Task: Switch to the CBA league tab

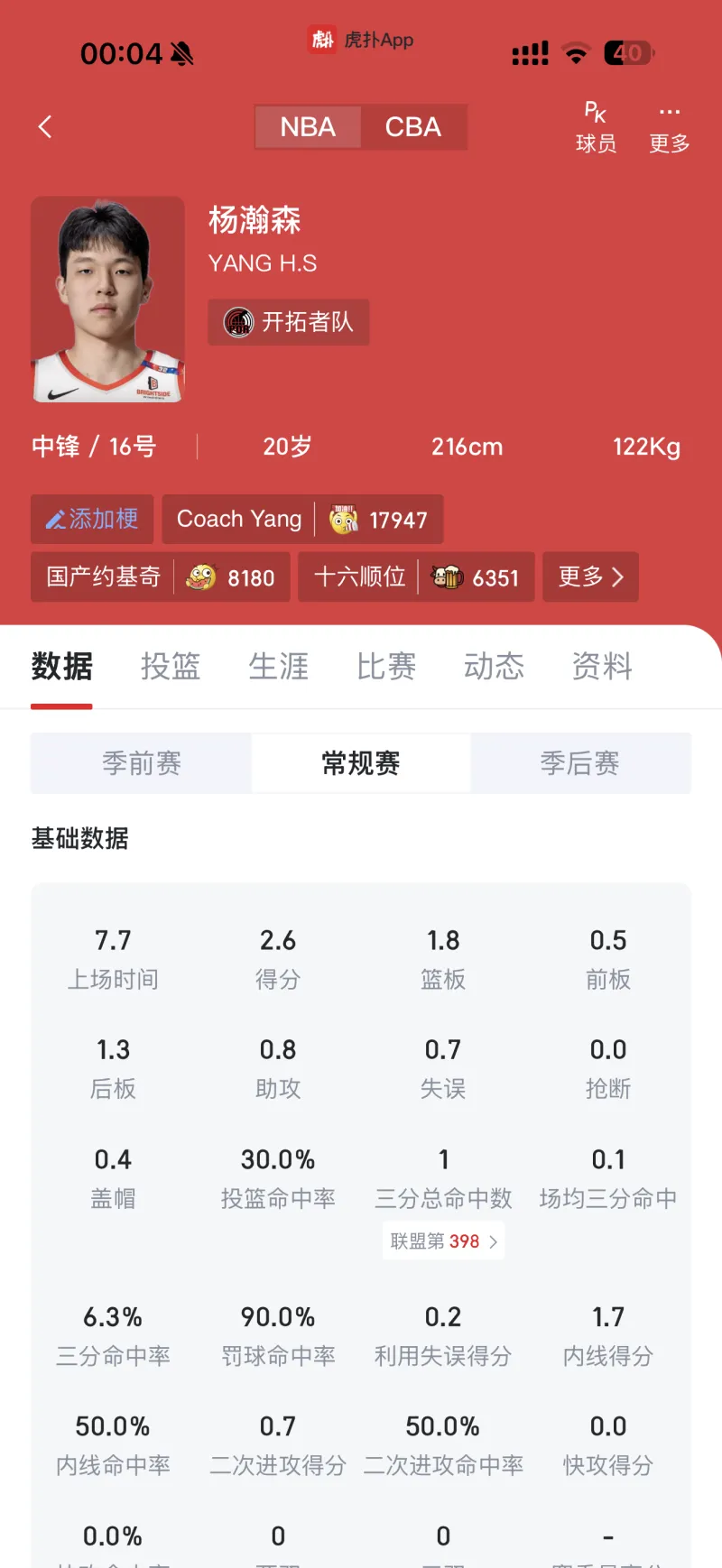Action: [x=413, y=127]
